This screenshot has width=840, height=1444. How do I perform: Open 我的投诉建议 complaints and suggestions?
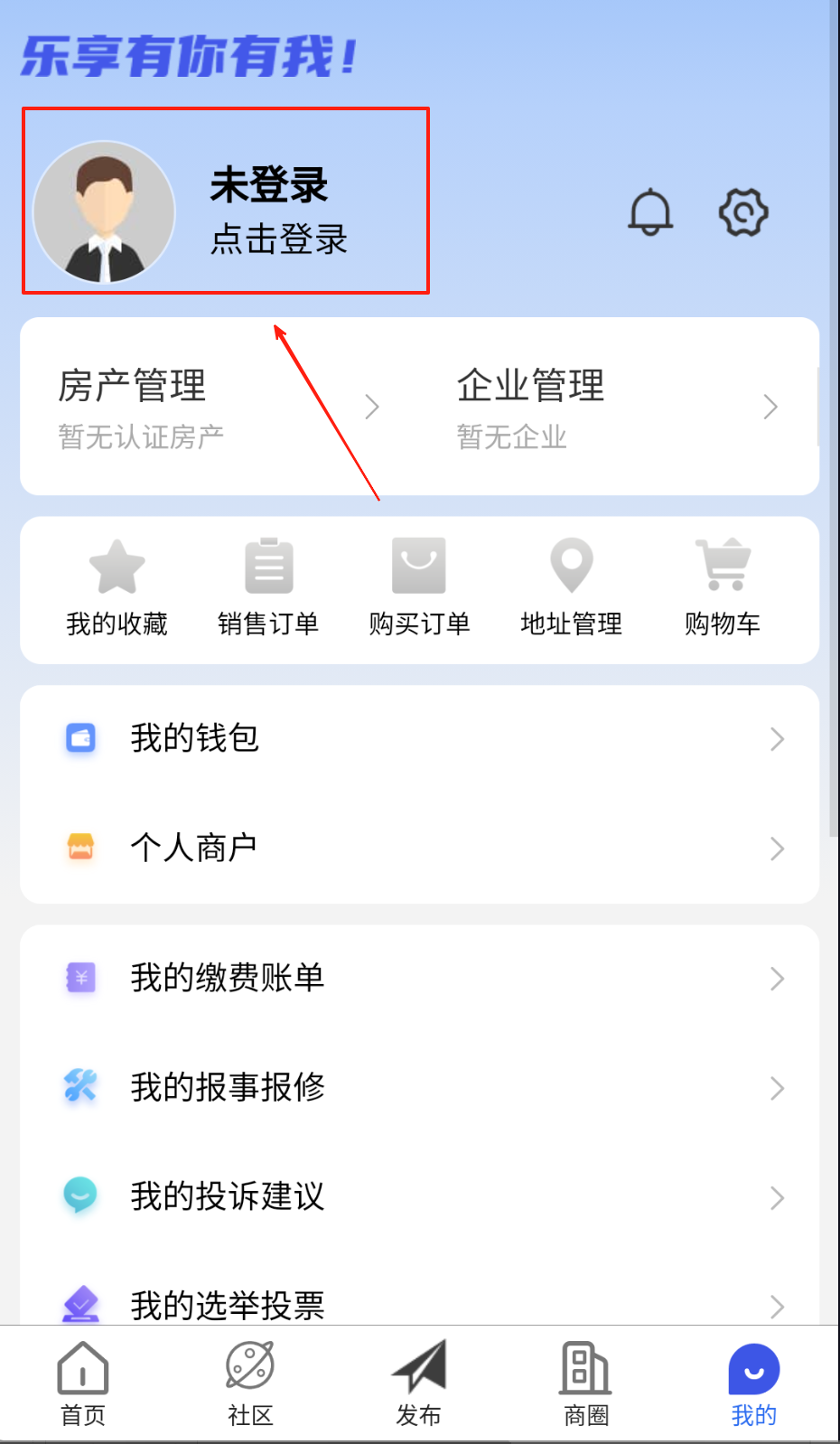pos(419,1196)
